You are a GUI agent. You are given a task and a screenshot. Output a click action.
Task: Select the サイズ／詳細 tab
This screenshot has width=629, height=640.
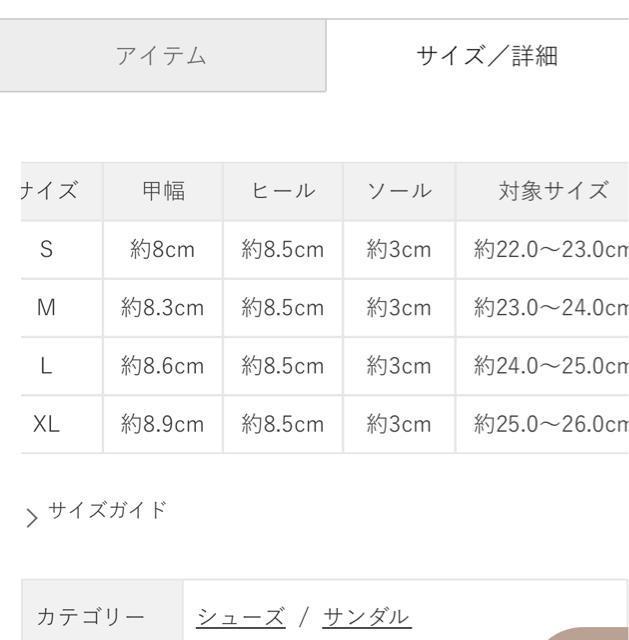pos(486,56)
